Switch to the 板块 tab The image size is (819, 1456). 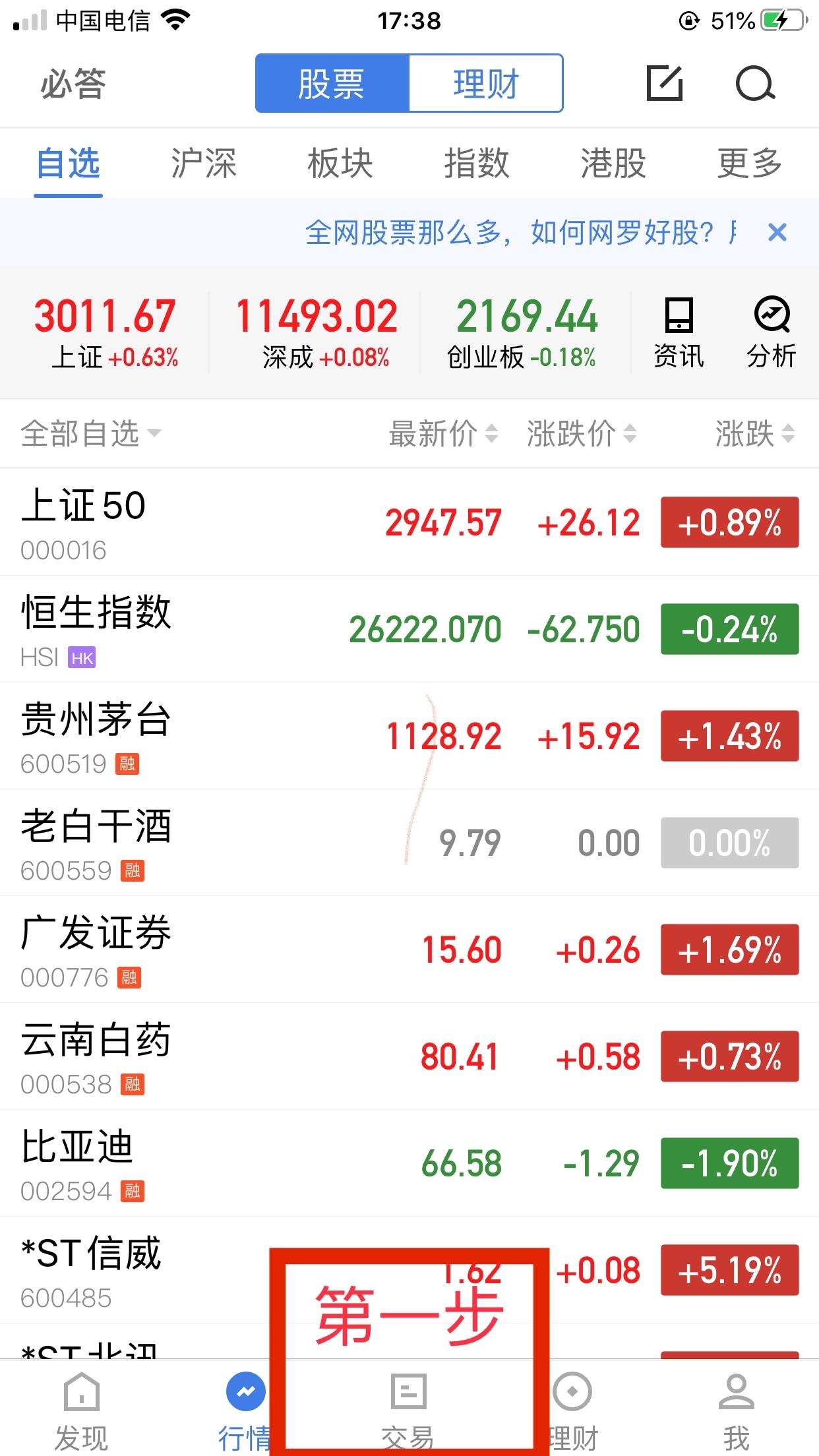340,164
